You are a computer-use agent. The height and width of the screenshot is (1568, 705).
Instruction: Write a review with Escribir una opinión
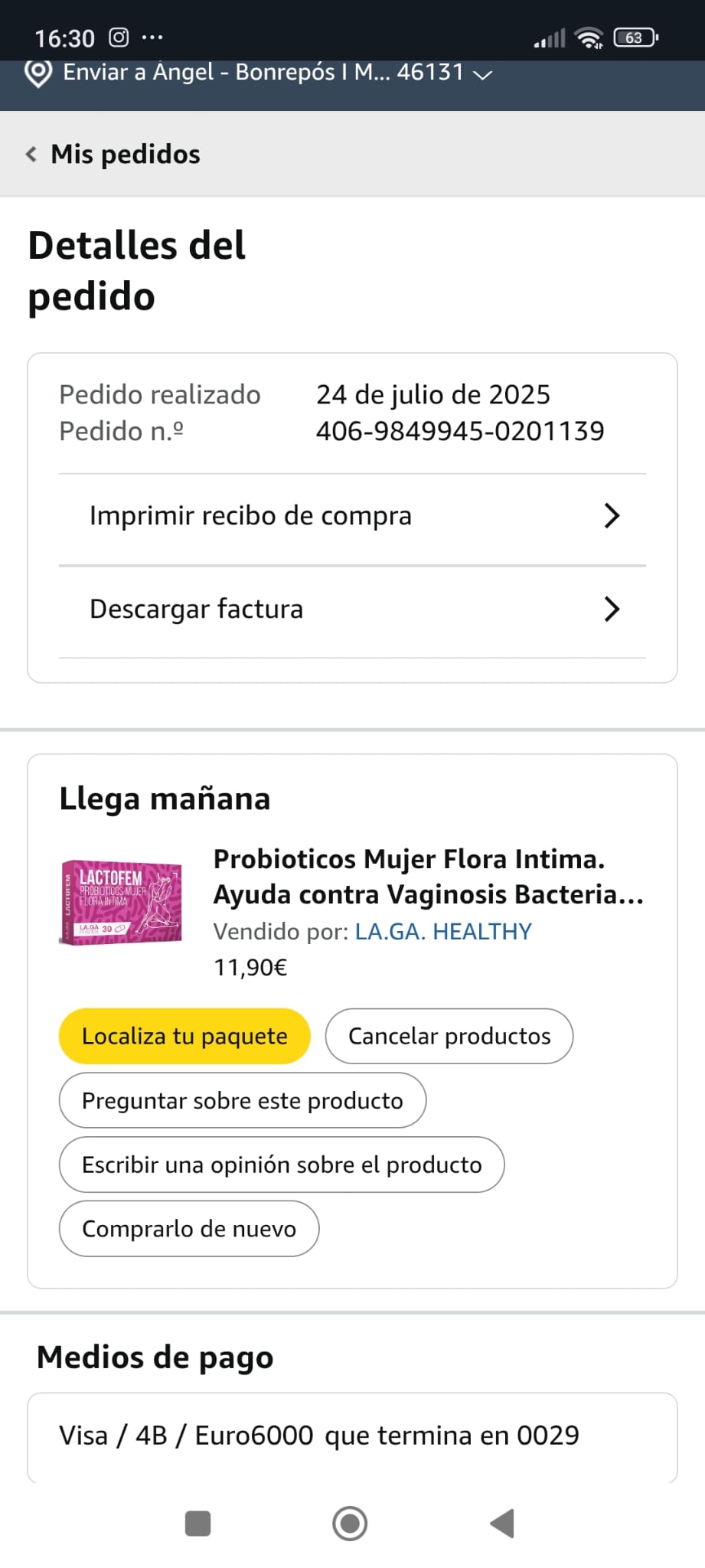[x=282, y=1165]
